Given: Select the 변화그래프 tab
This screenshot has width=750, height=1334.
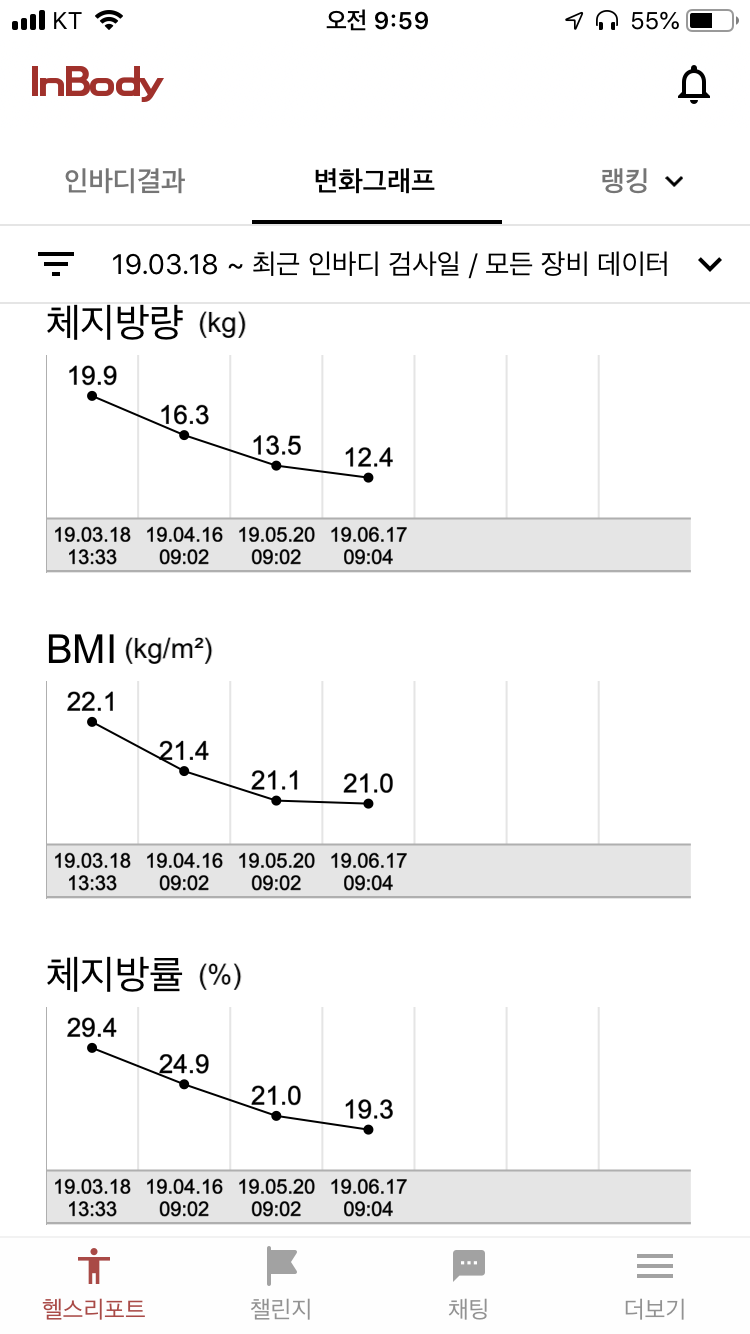Looking at the screenshot, I should (375, 181).
